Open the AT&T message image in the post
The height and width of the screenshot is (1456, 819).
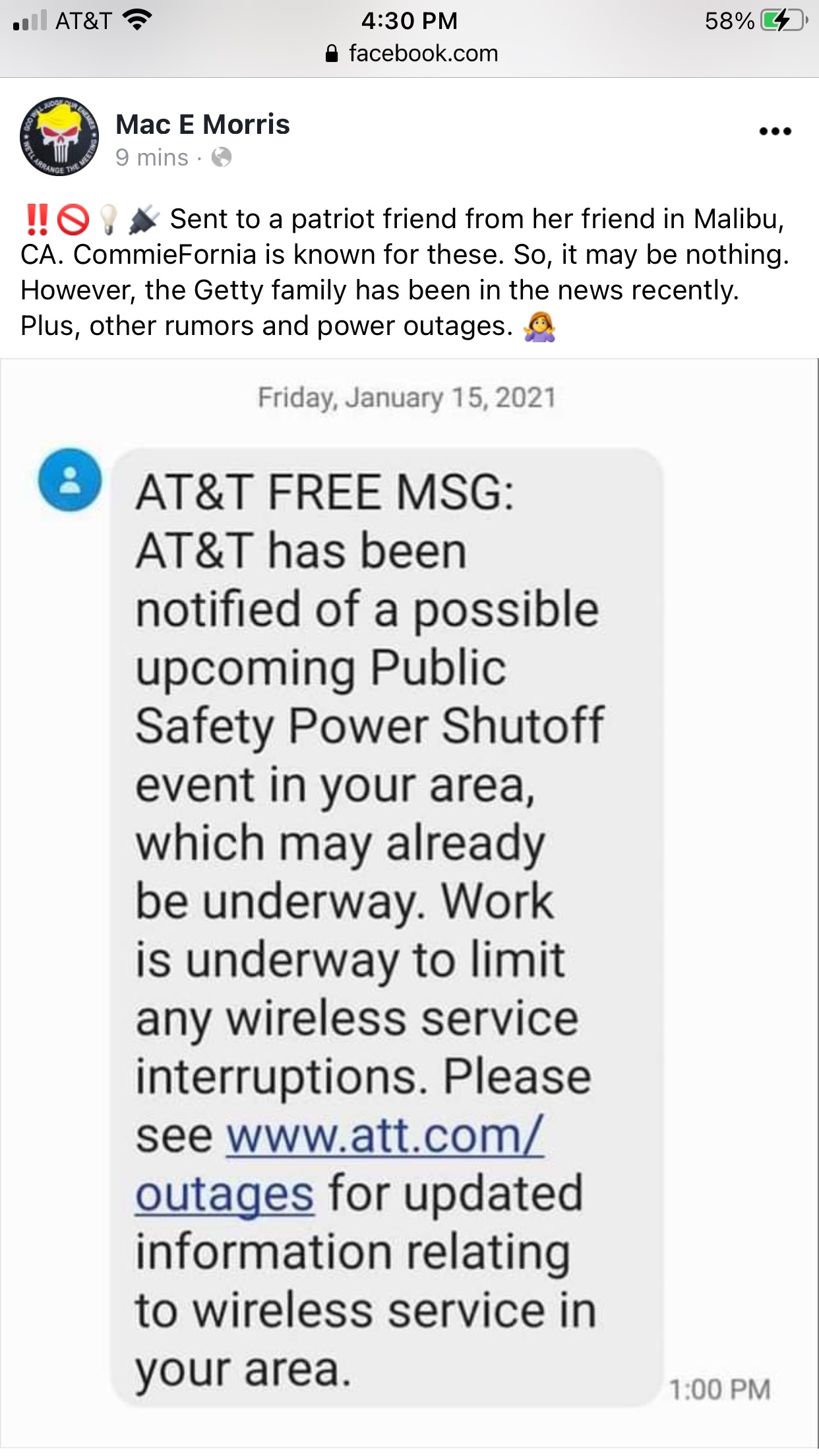(409, 903)
